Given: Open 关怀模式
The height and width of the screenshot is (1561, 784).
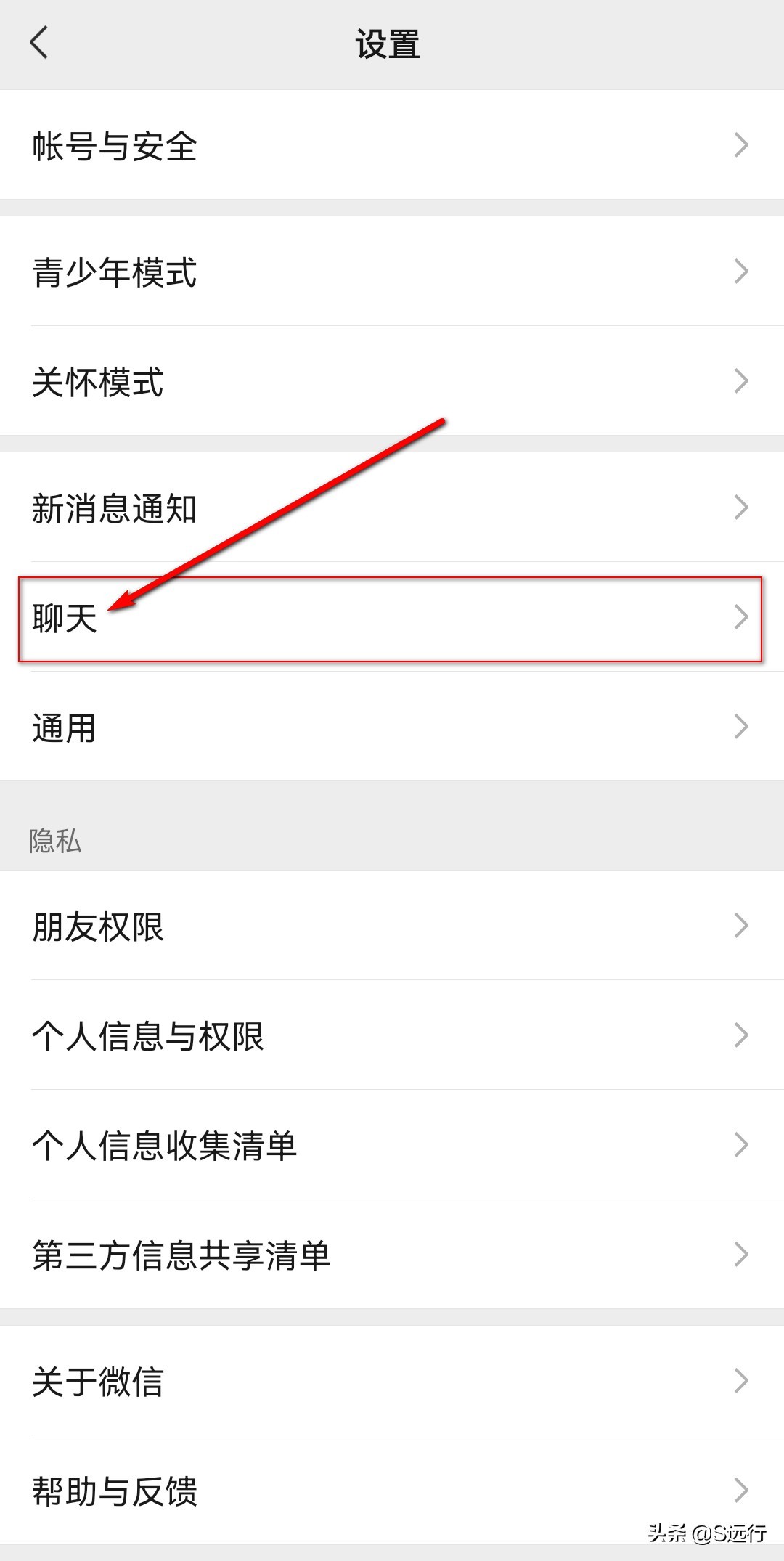Looking at the screenshot, I should pos(392,381).
